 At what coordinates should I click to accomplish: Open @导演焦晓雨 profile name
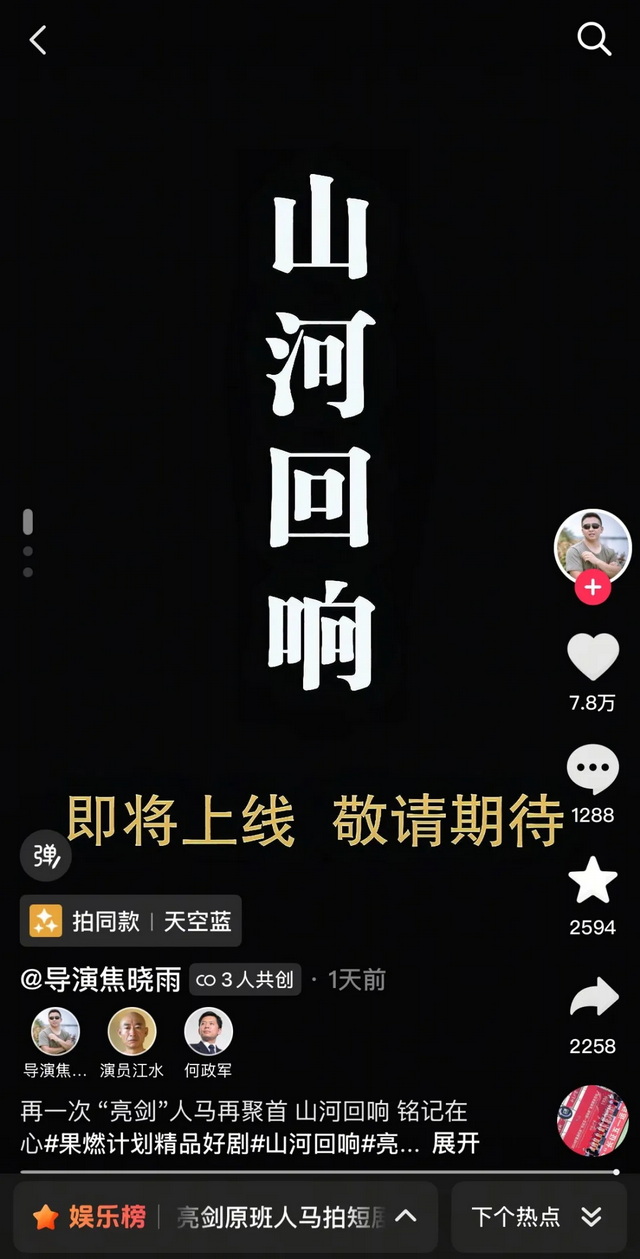(101, 980)
